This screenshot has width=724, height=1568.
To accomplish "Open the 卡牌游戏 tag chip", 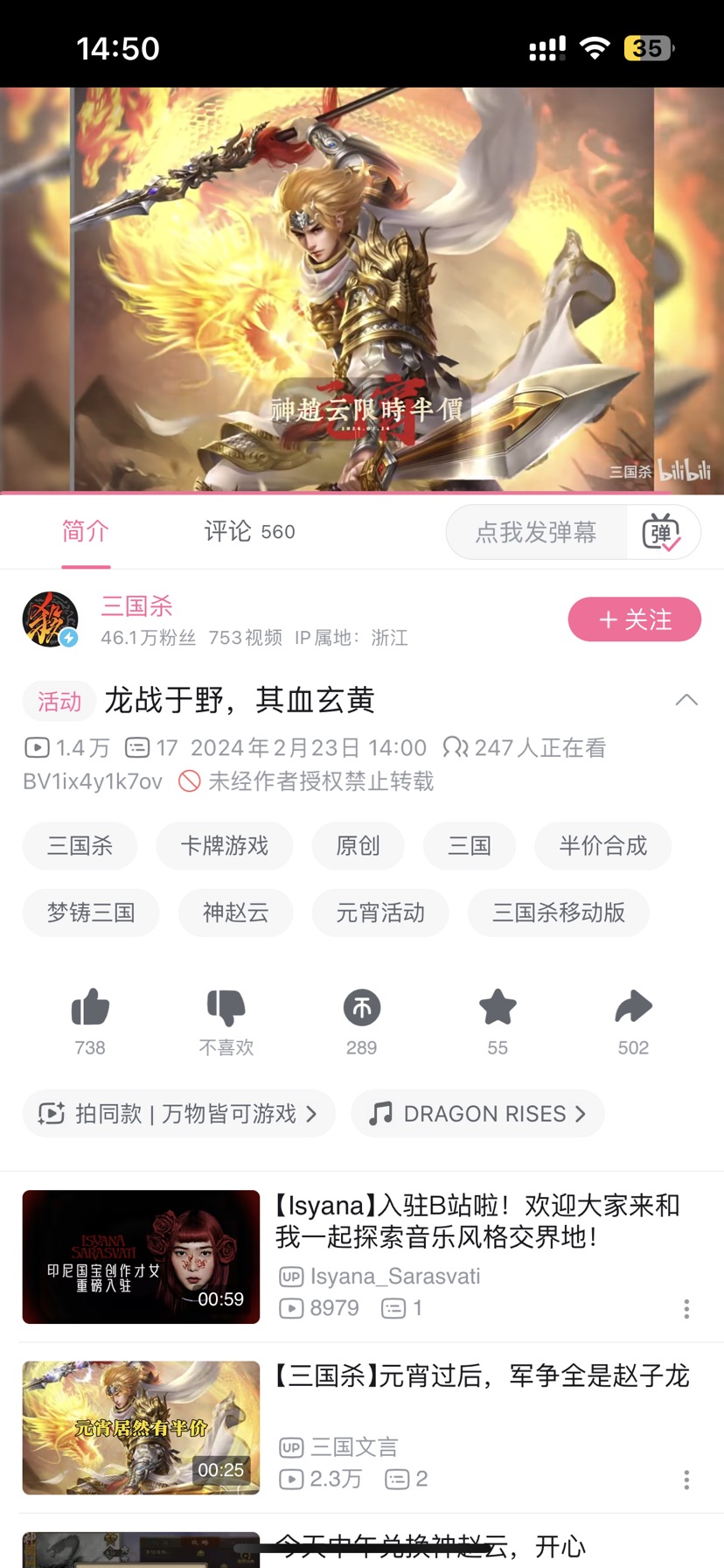I will point(224,845).
